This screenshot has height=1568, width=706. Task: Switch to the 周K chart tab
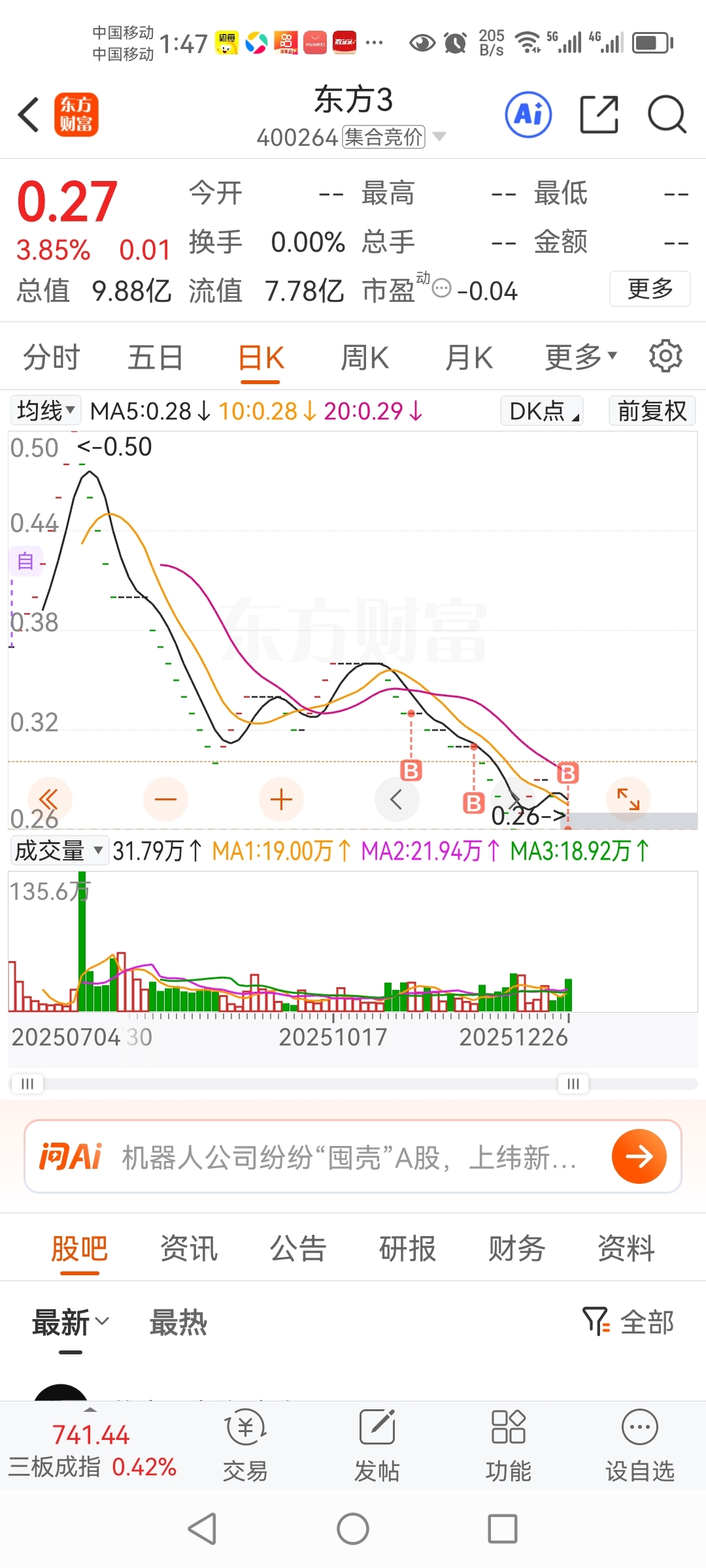[x=365, y=358]
